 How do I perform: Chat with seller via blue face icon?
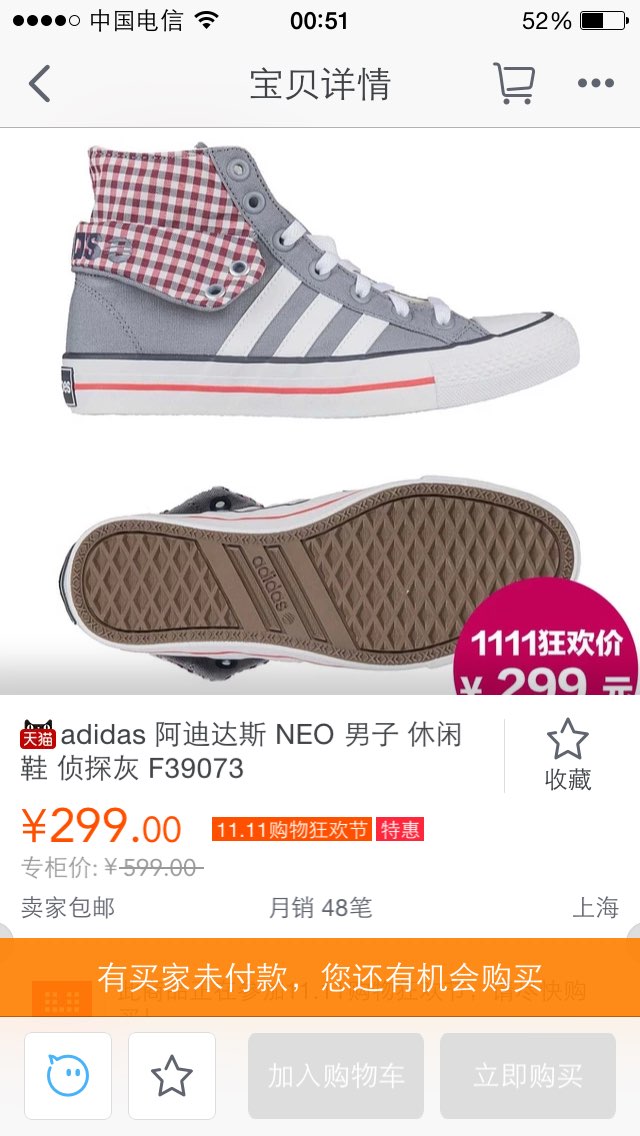[68, 1076]
